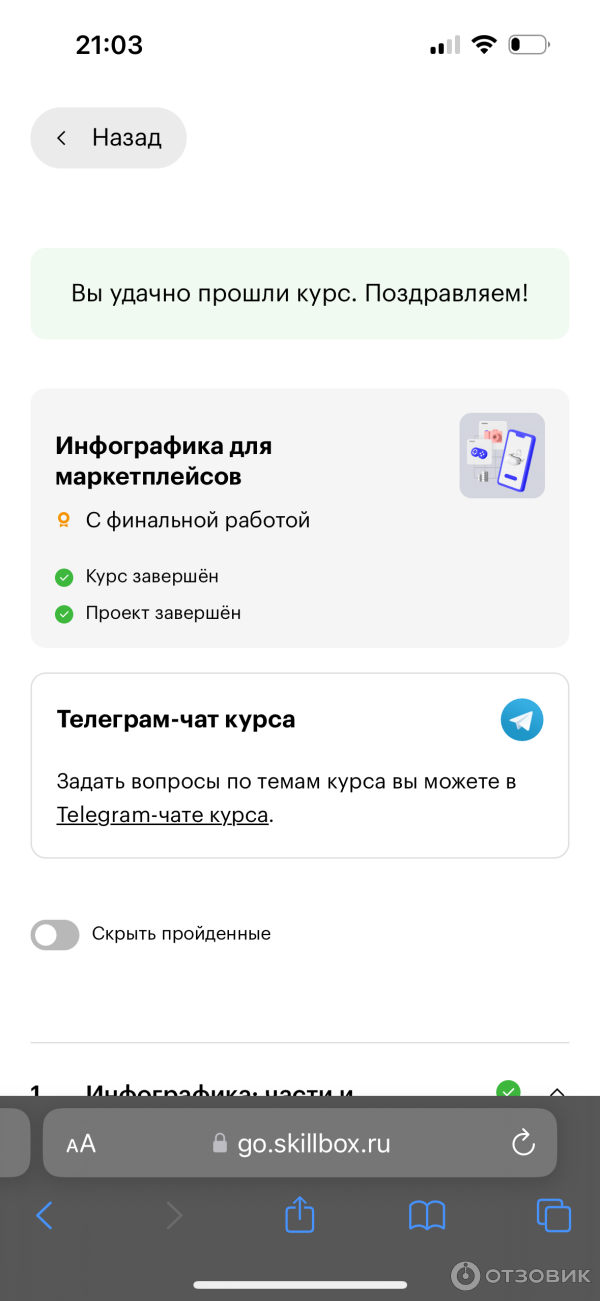The height and width of the screenshot is (1301, 600).
Task: Reload the page in Safari
Action: (x=523, y=1144)
